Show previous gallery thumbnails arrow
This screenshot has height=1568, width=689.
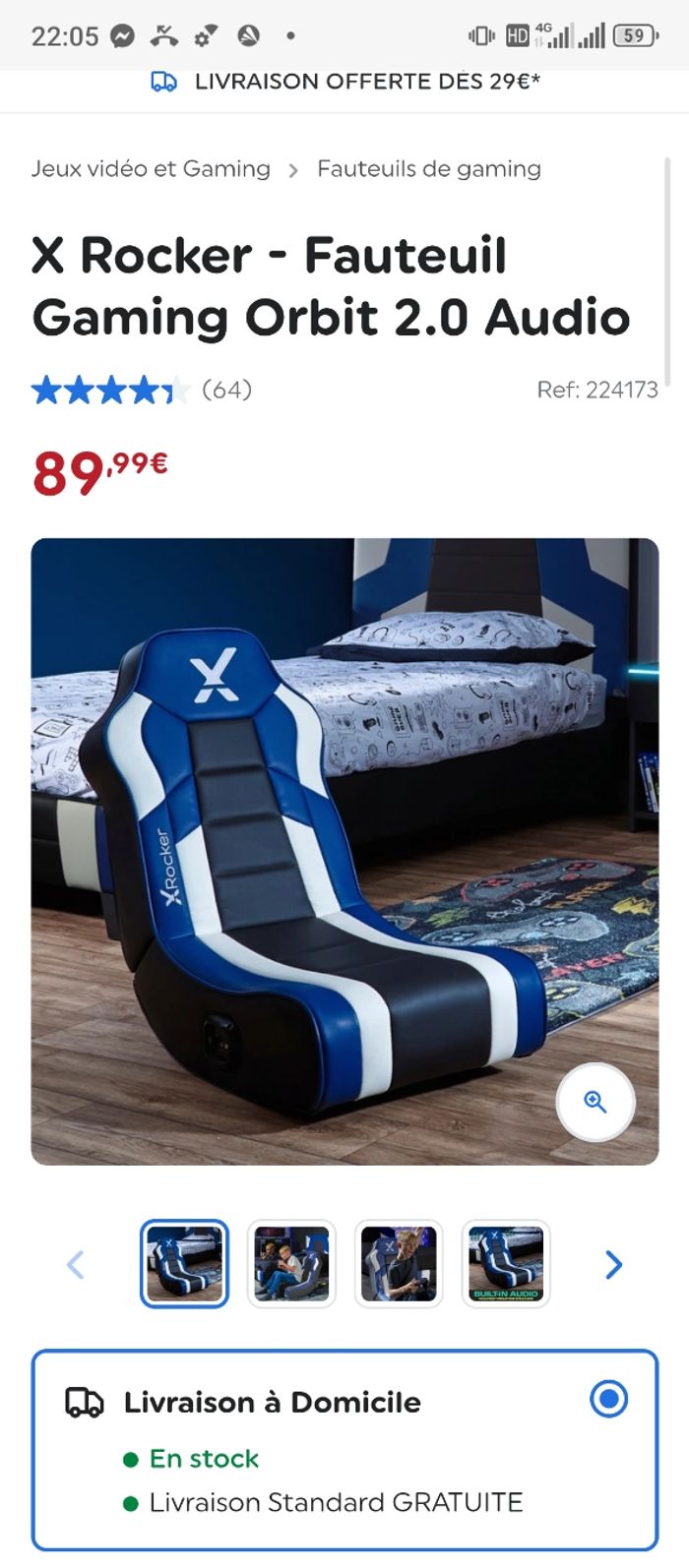[x=76, y=1264]
